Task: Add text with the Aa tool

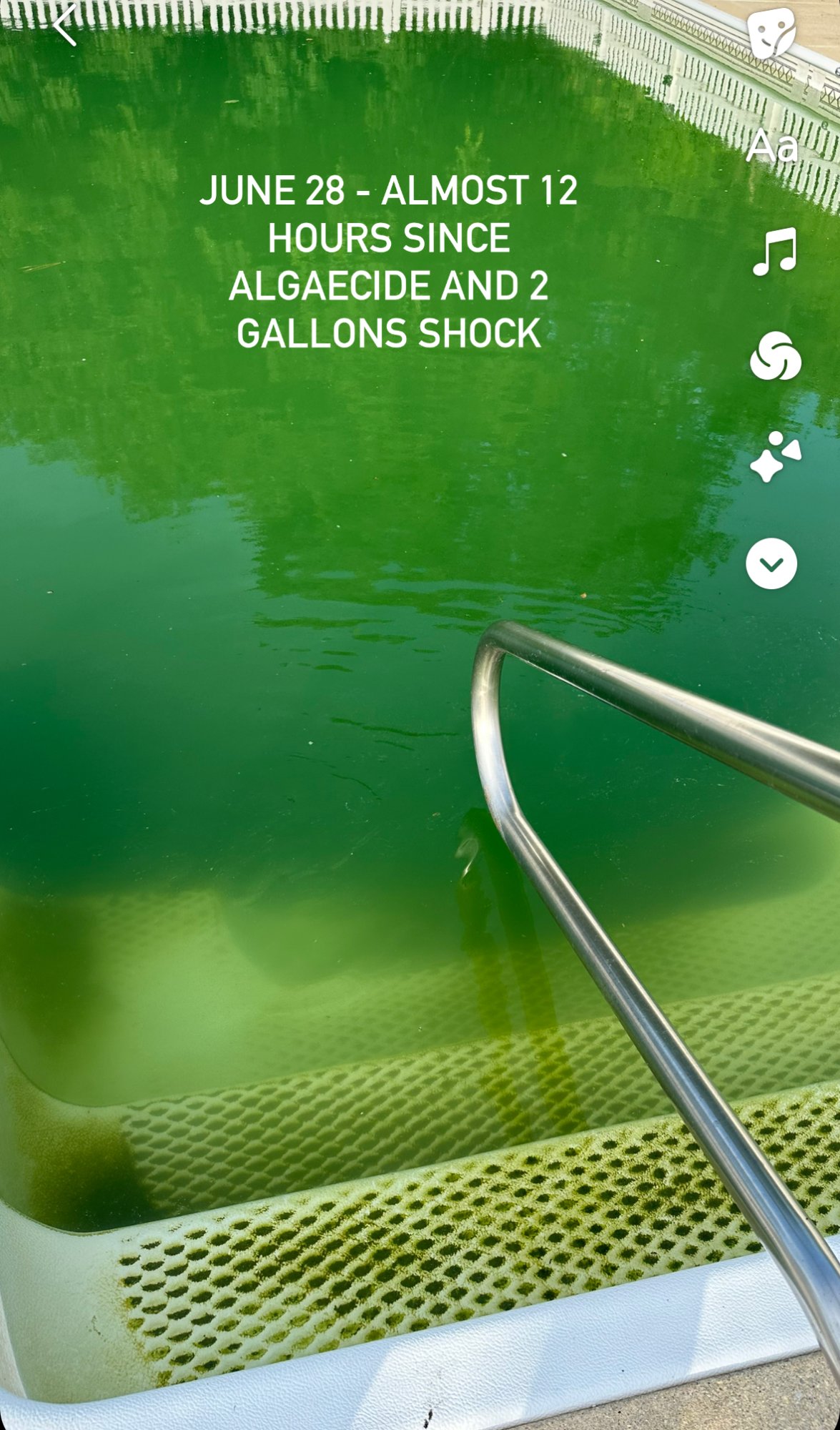Action: point(771,147)
